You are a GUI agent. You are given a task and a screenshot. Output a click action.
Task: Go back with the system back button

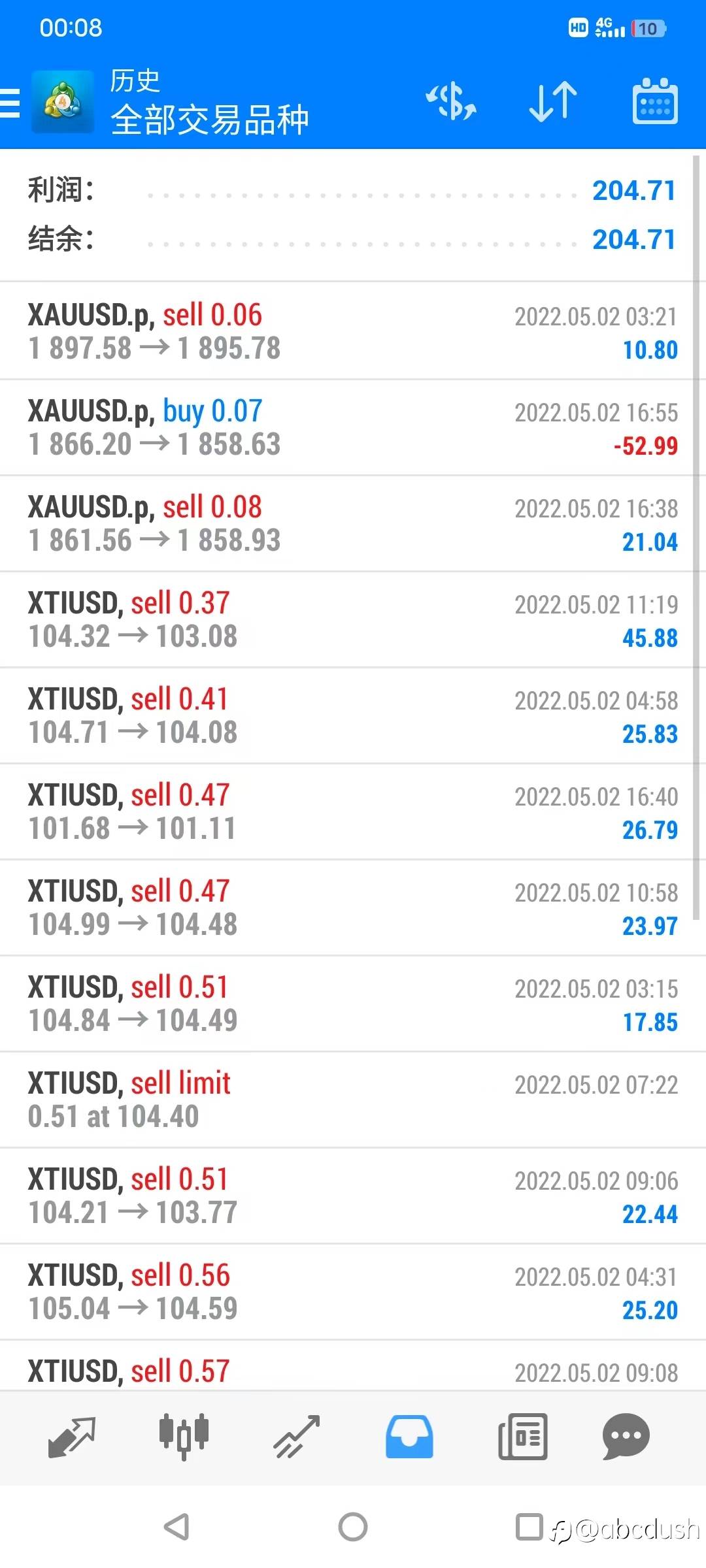pyautogui.click(x=176, y=1527)
